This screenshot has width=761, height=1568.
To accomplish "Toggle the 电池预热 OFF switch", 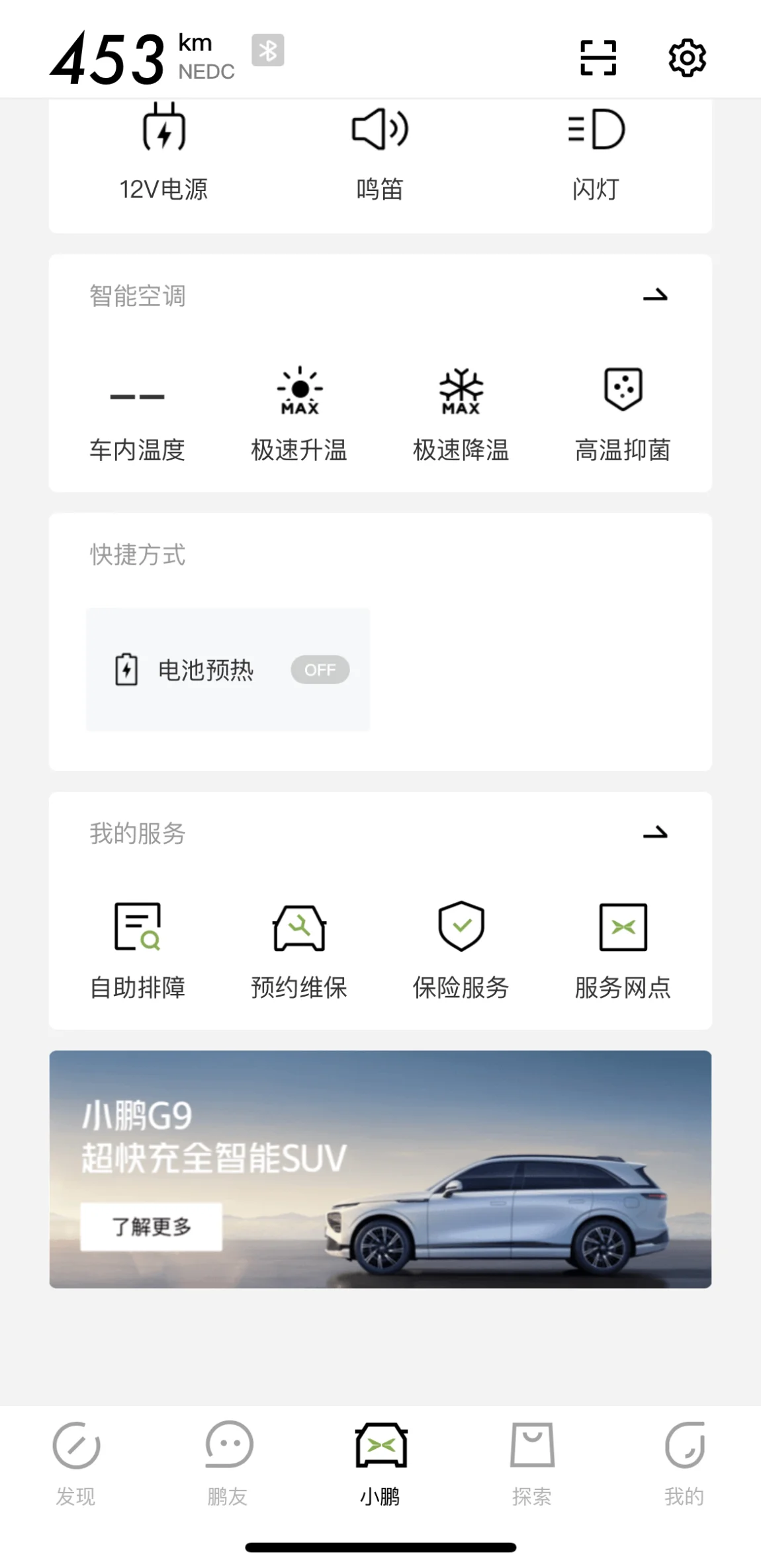I will pos(320,670).
